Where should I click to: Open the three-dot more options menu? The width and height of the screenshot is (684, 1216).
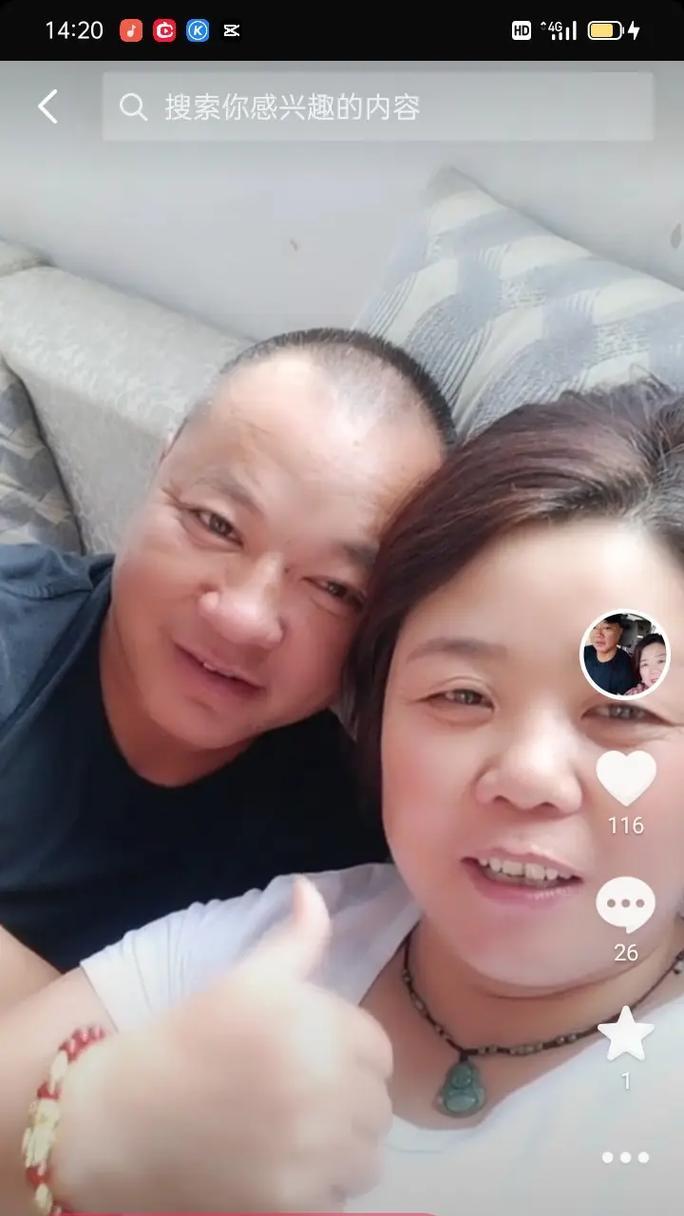pos(626,1157)
